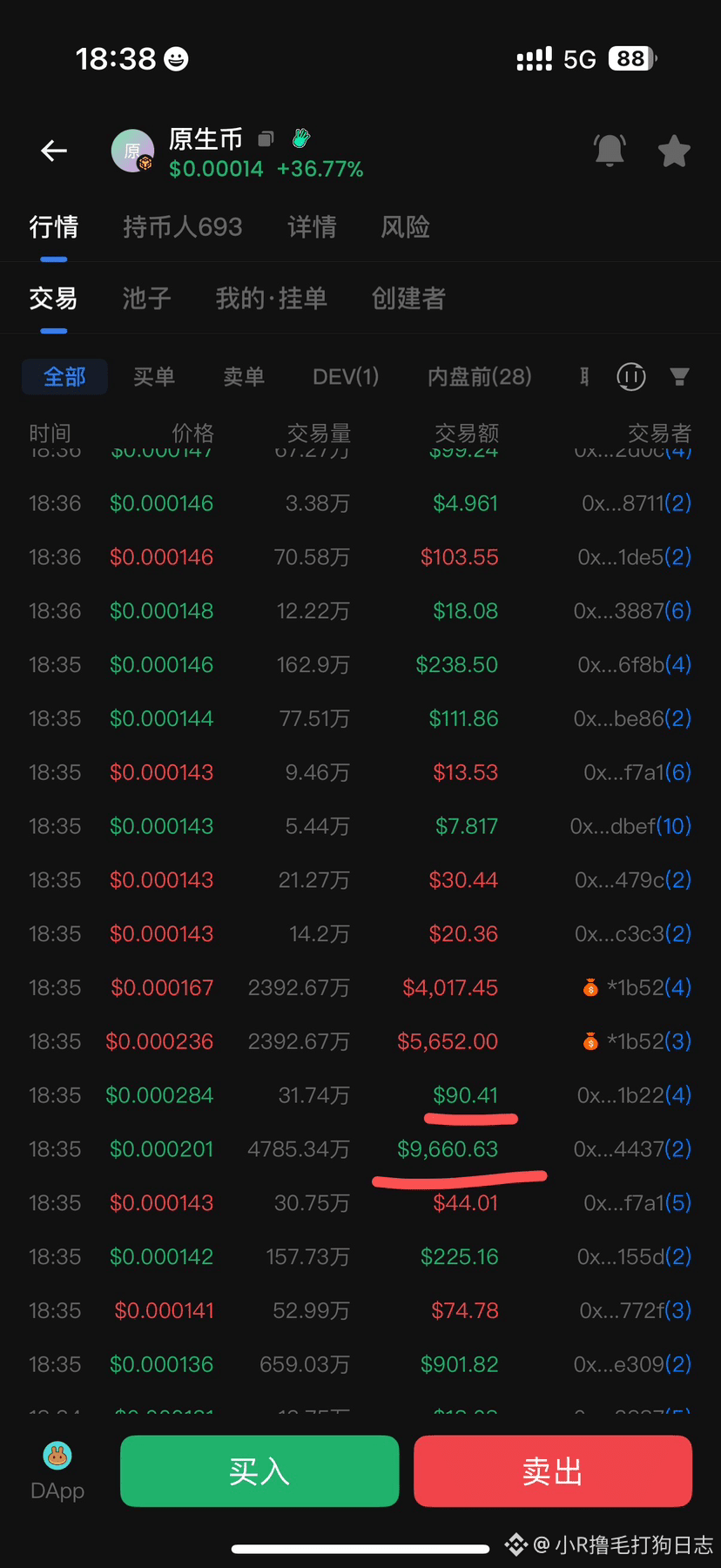Tap the red 卖出 button
The image size is (721, 1568).
point(552,1471)
